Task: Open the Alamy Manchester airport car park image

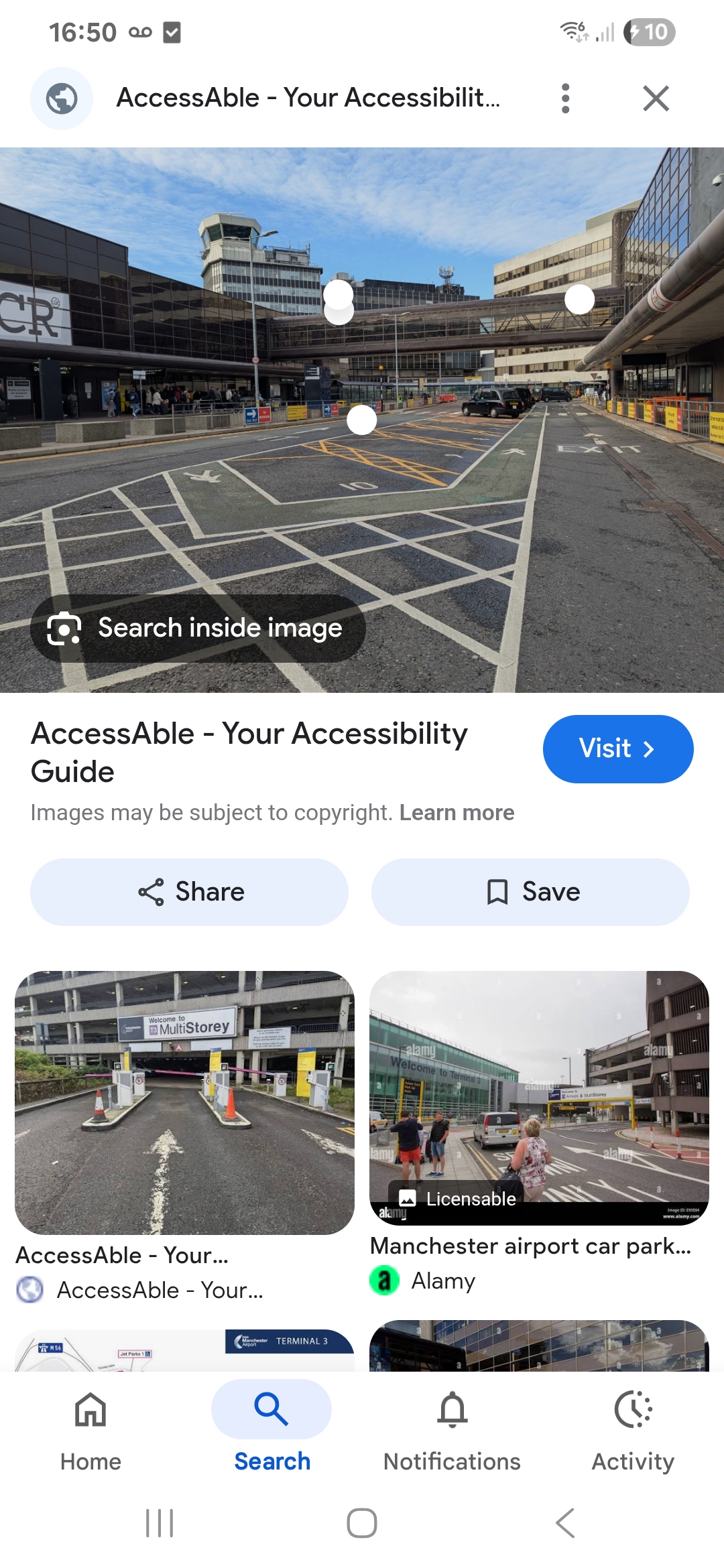Action: pyautogui.click(x=539, y=1098)
